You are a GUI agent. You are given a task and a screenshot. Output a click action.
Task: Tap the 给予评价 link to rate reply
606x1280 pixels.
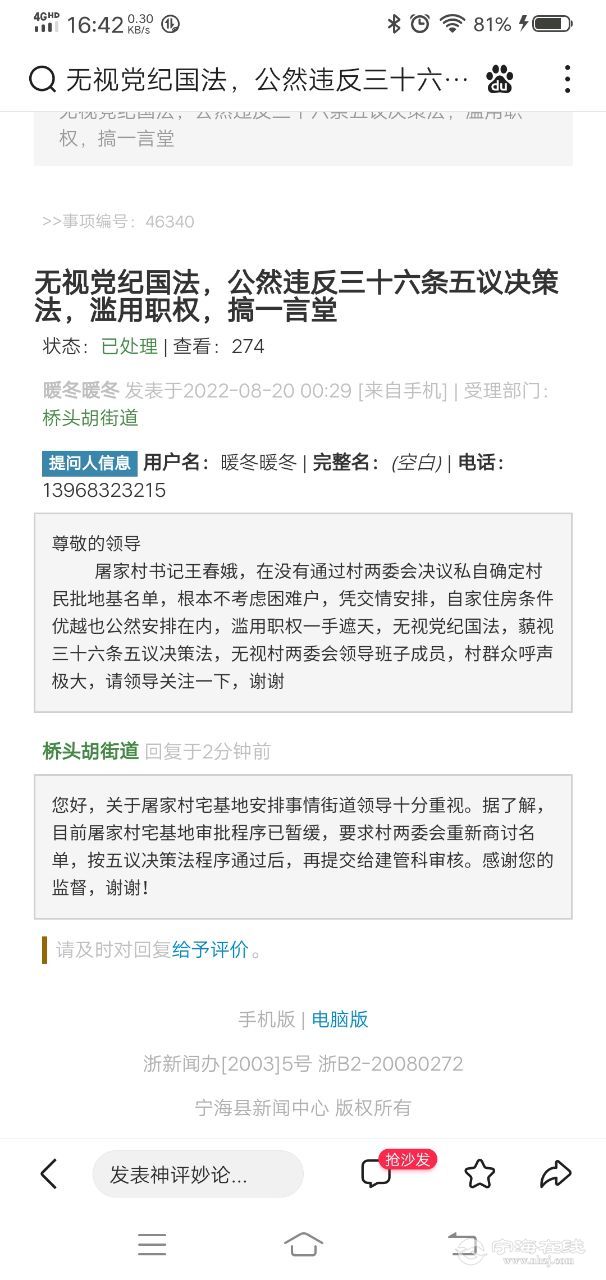coord(210,950)
